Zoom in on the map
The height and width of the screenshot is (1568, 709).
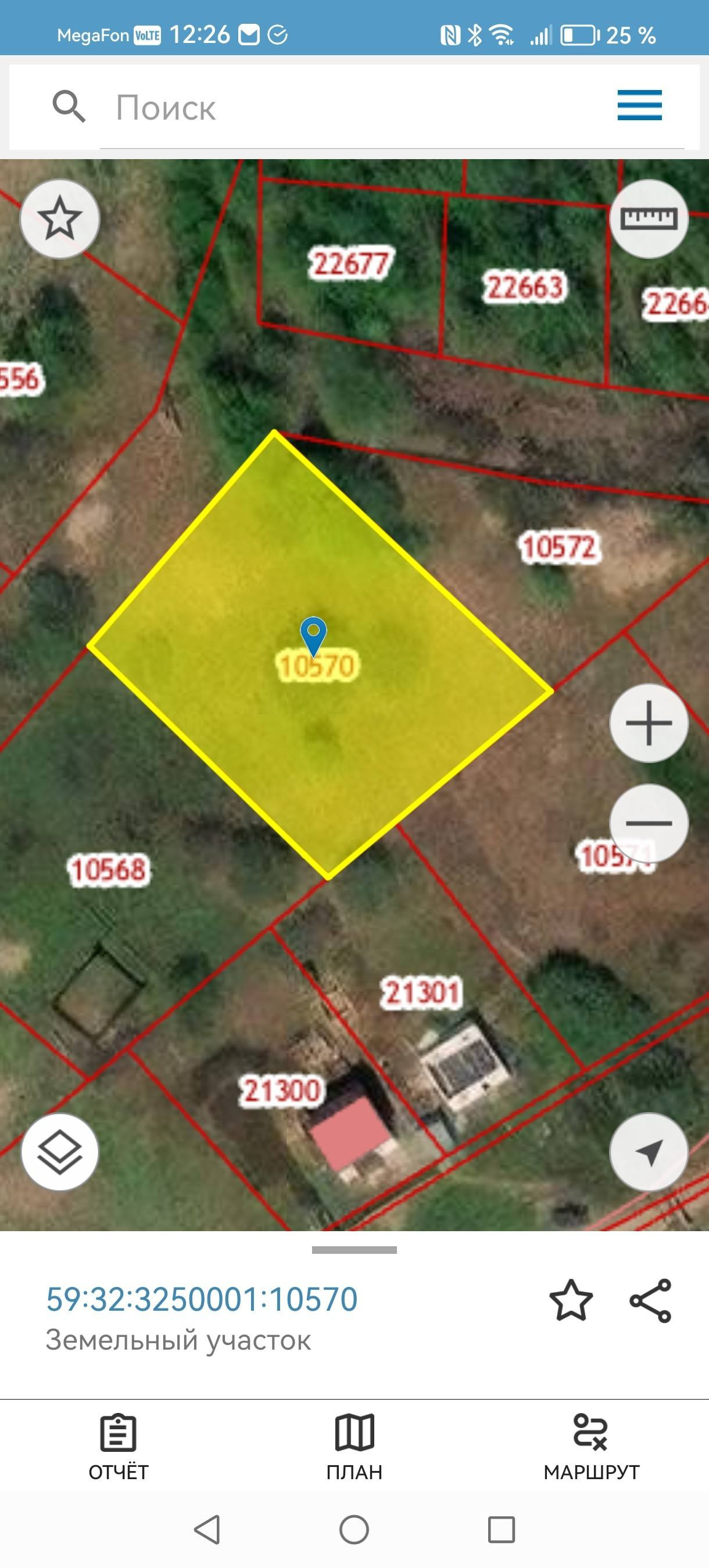tap(649, 723)
